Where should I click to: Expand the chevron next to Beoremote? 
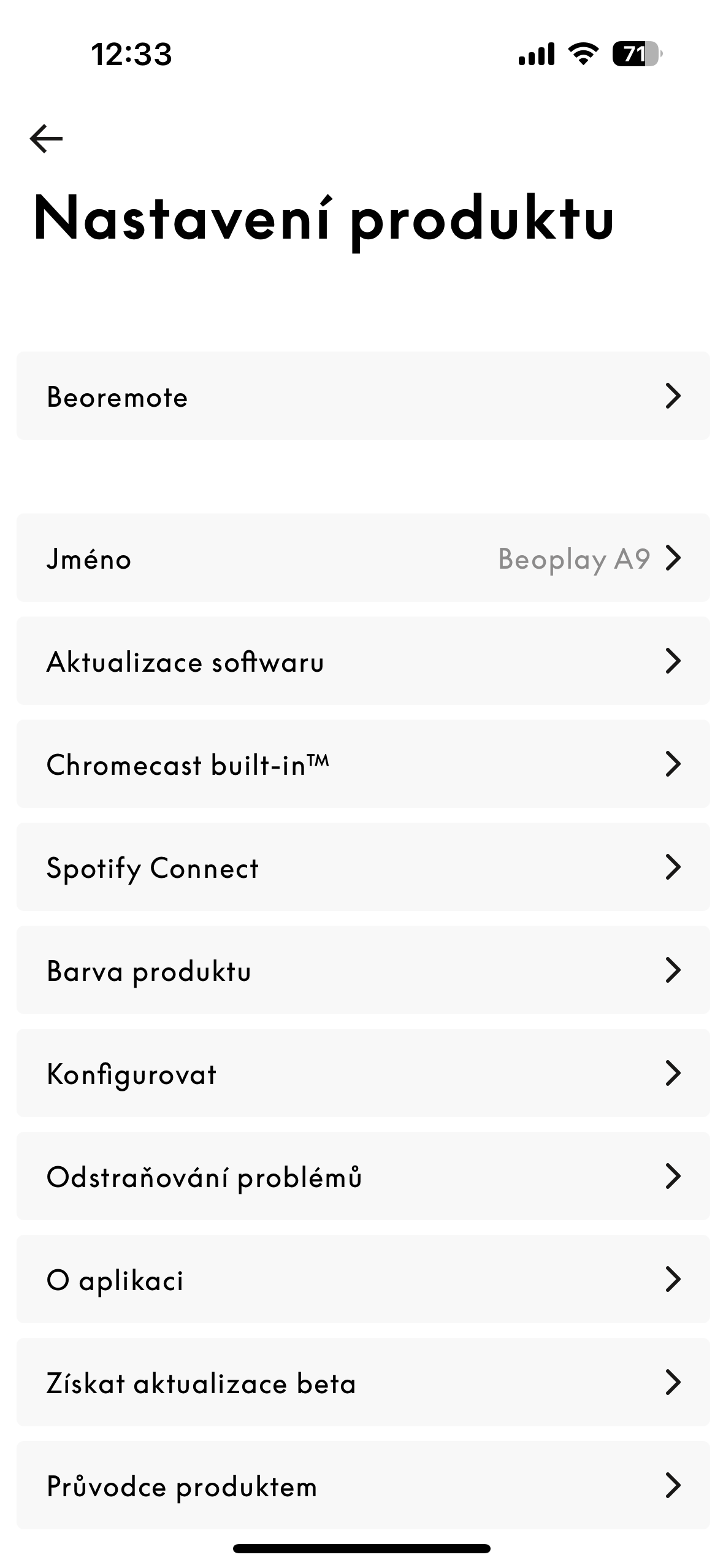click(x=675, y=396)
